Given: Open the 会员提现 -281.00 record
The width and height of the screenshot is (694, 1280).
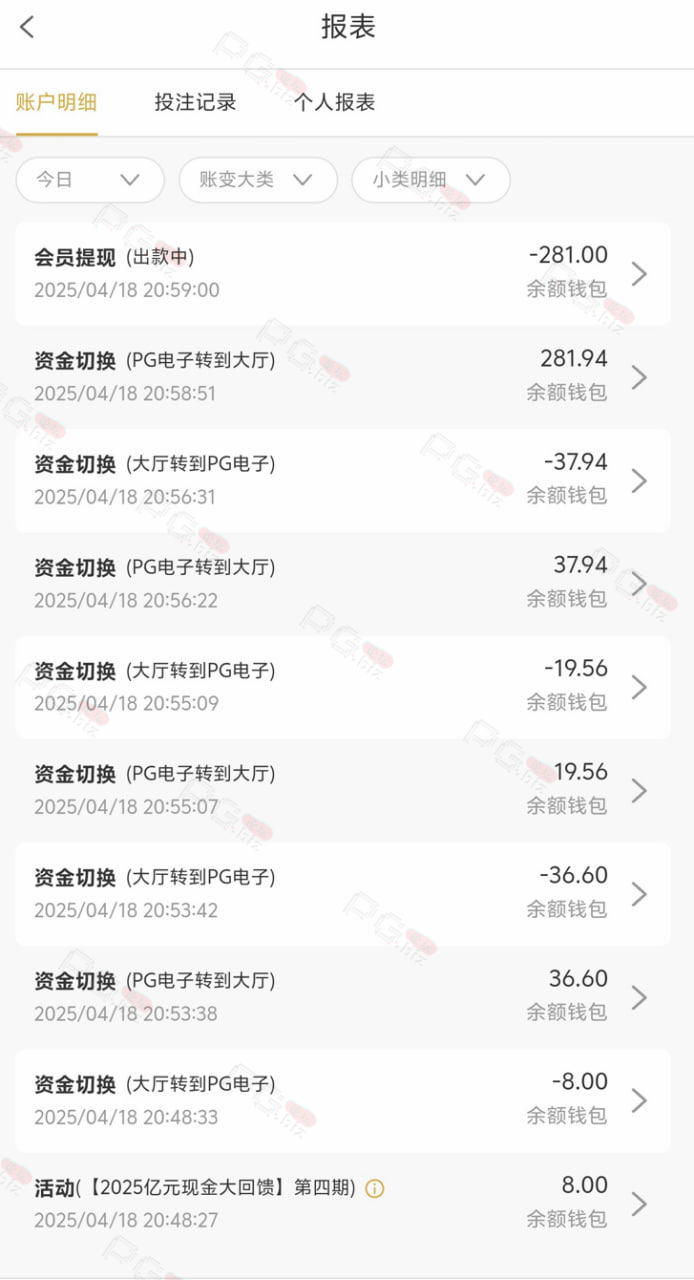Looking at the screenshot, I should point(342,273).
